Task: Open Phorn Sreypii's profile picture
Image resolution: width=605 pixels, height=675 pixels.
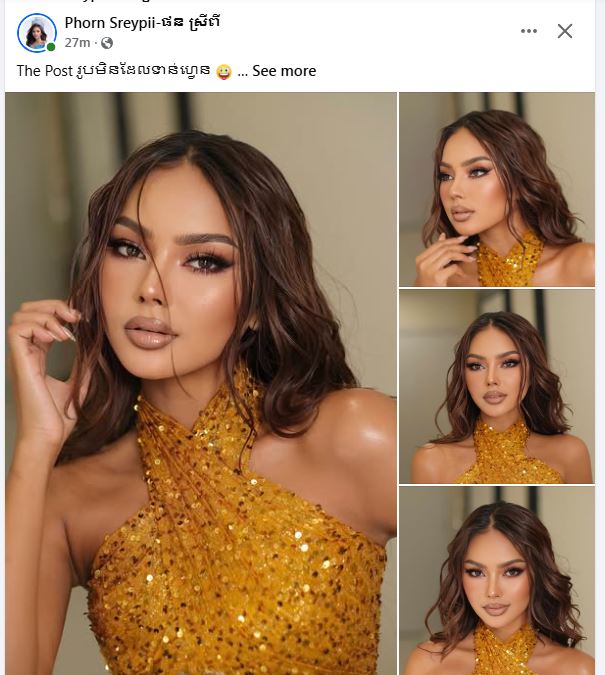Action: click(x=36, y=32)
